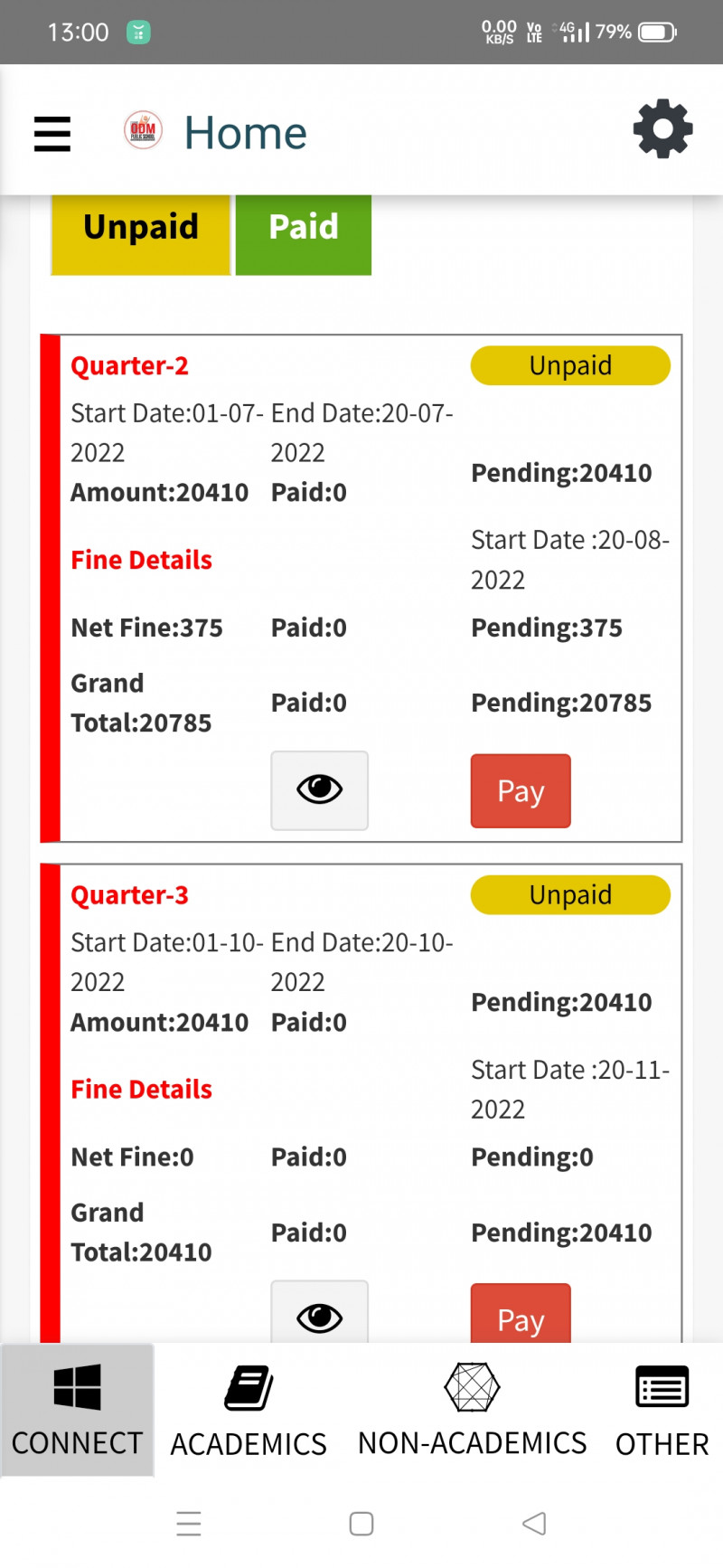
Task: Switch to the Other tab
Action: point(662,1411)
